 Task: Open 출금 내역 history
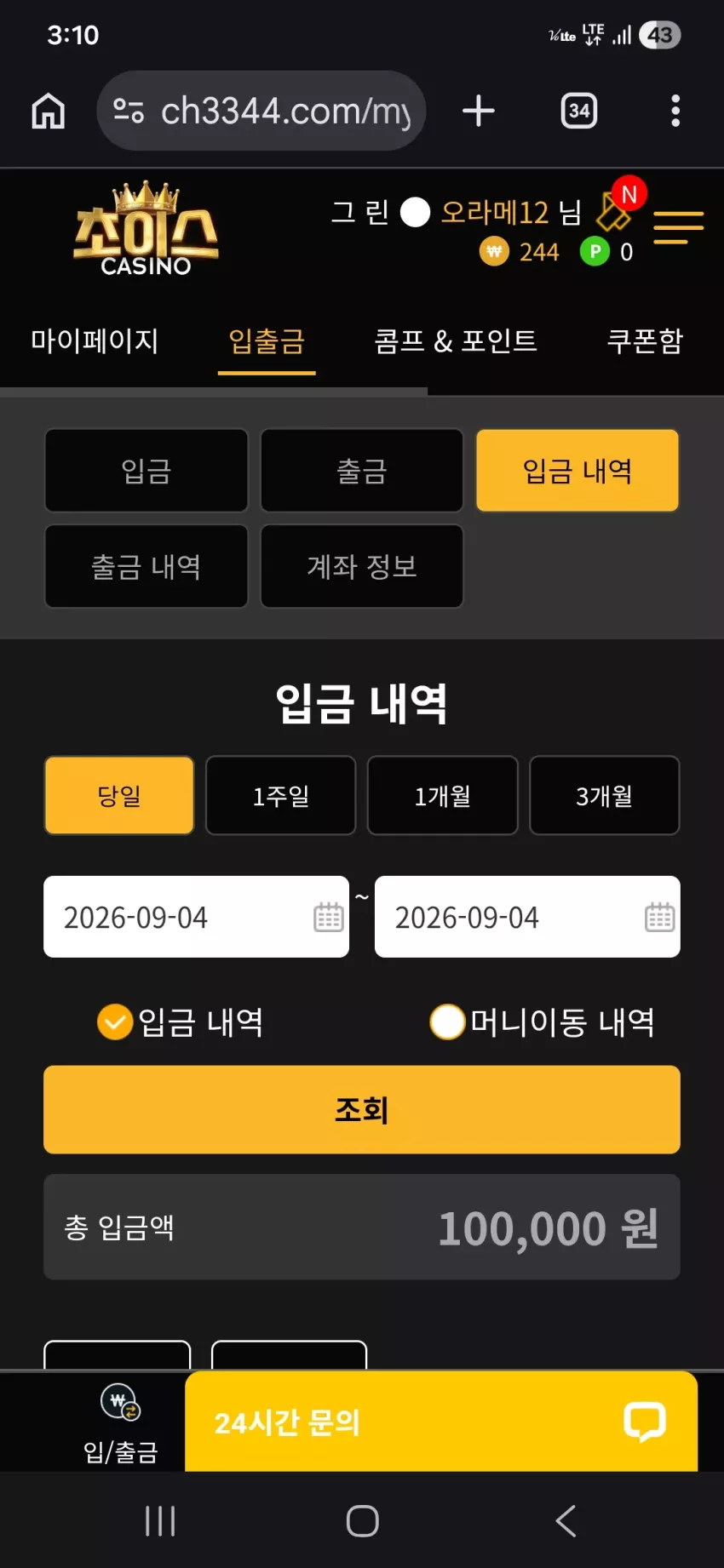(147, 566)
